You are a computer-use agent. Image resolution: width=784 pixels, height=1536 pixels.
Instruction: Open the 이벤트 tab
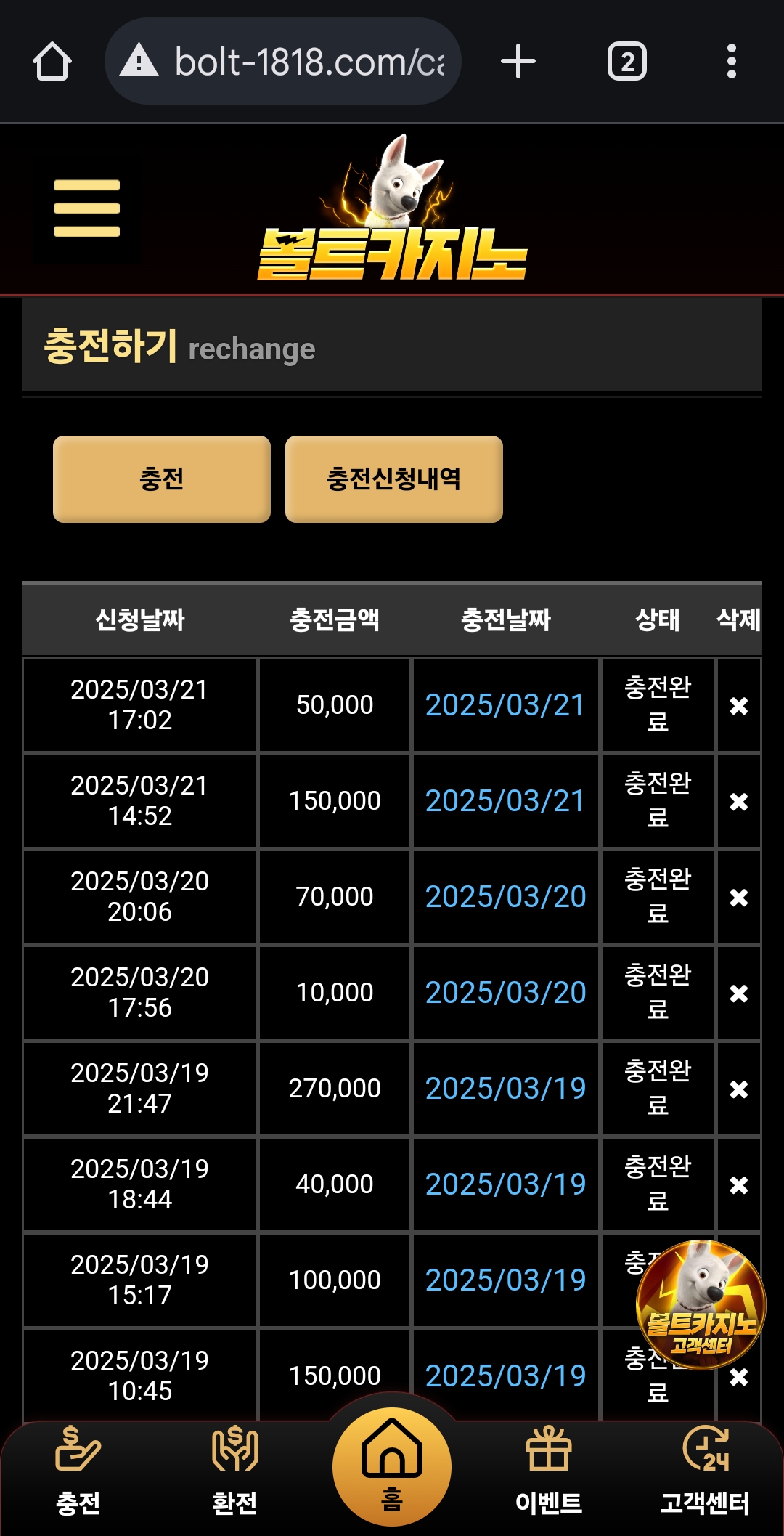(x=549, y=1471)
